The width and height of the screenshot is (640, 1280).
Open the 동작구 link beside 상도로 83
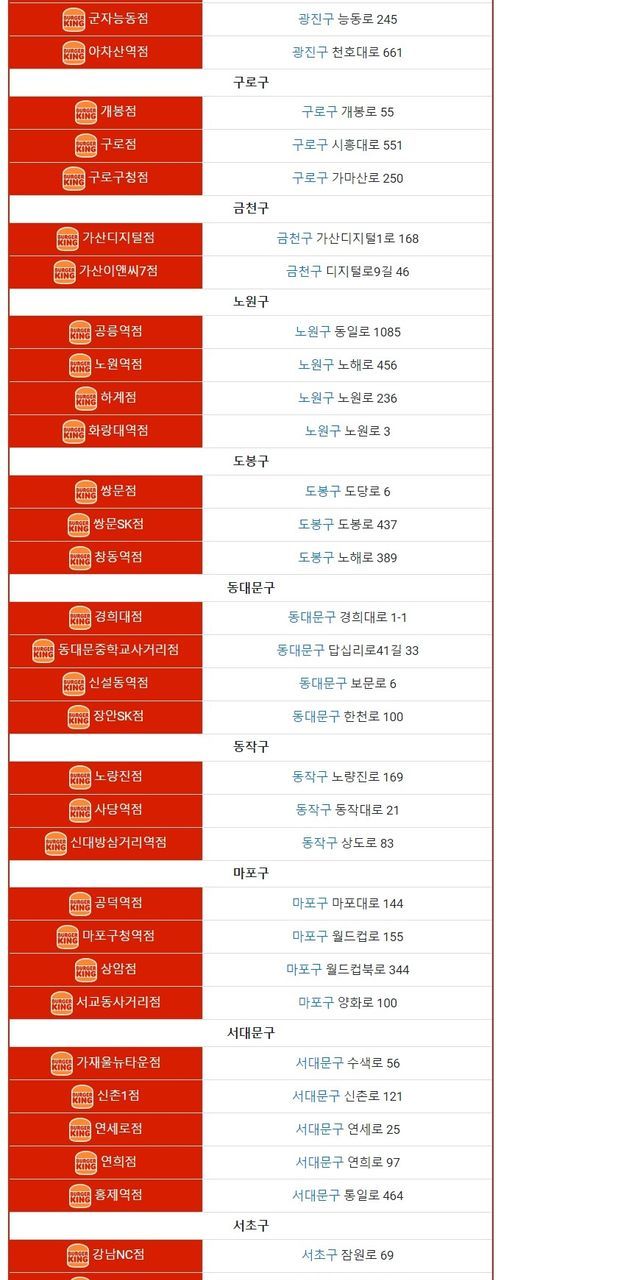pos(320,843)
